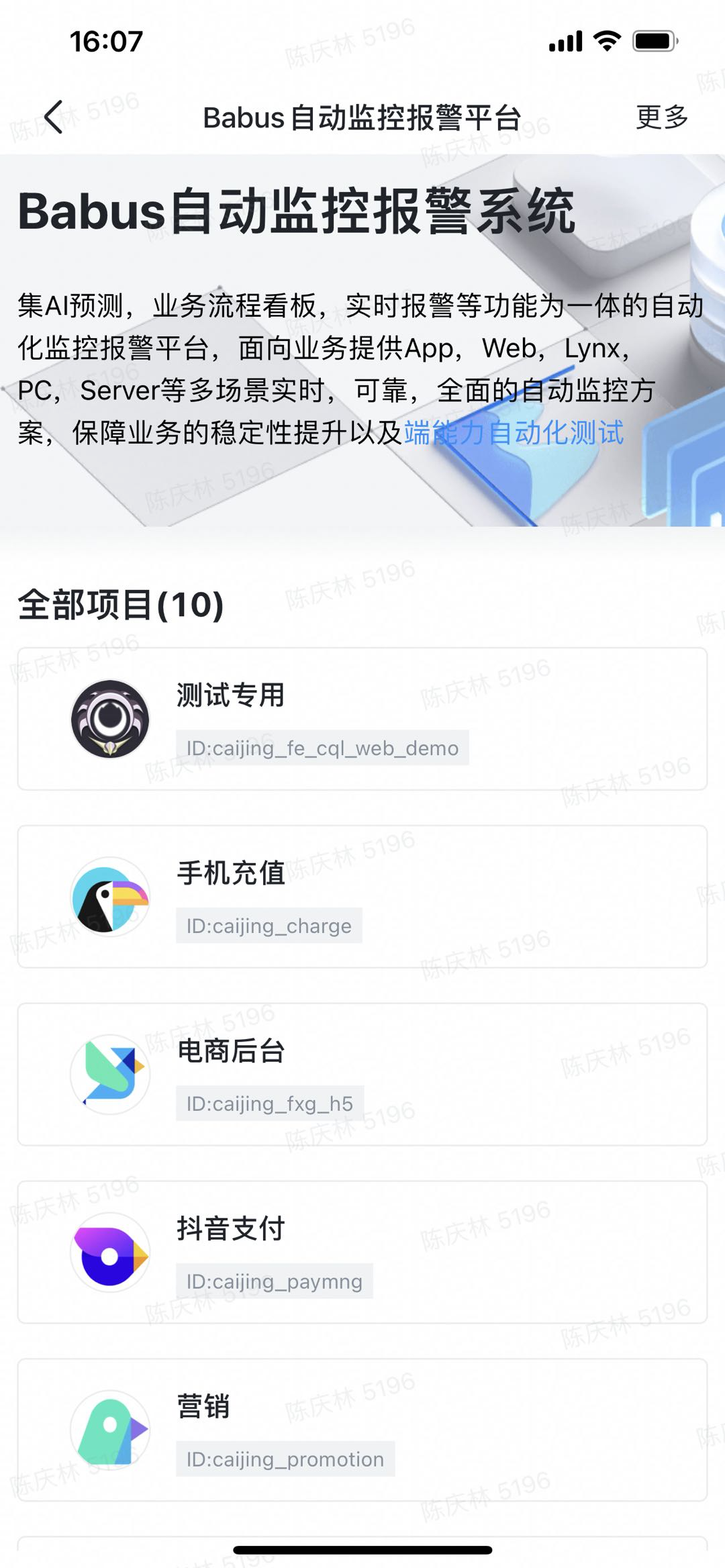The height and width of the screenshot is (1568, 725).
Task: Select the Babus 自动监控报警平台 title bar
Action: [362, 115]
